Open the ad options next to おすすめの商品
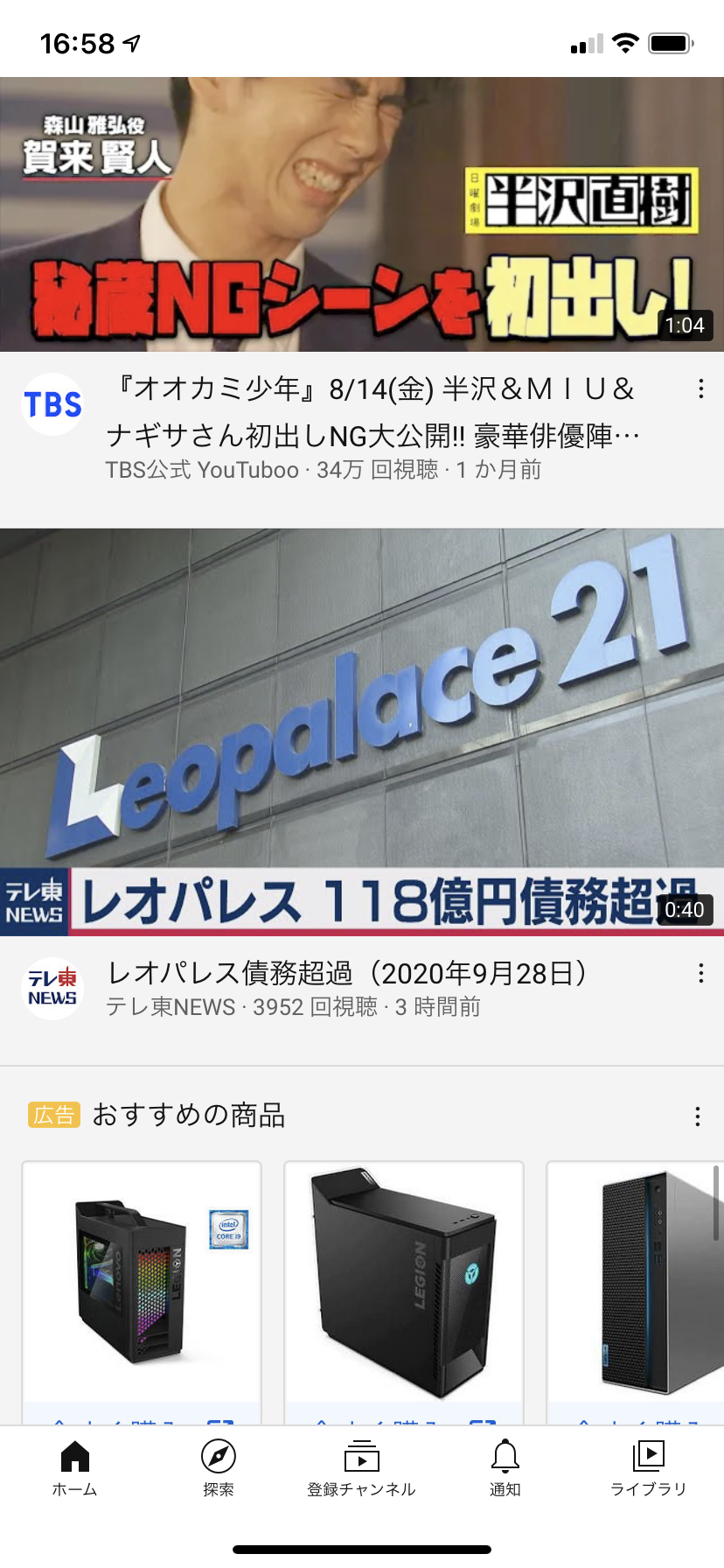The height and width of the screenshot is (1568, 724). (x=697, y=1116)
